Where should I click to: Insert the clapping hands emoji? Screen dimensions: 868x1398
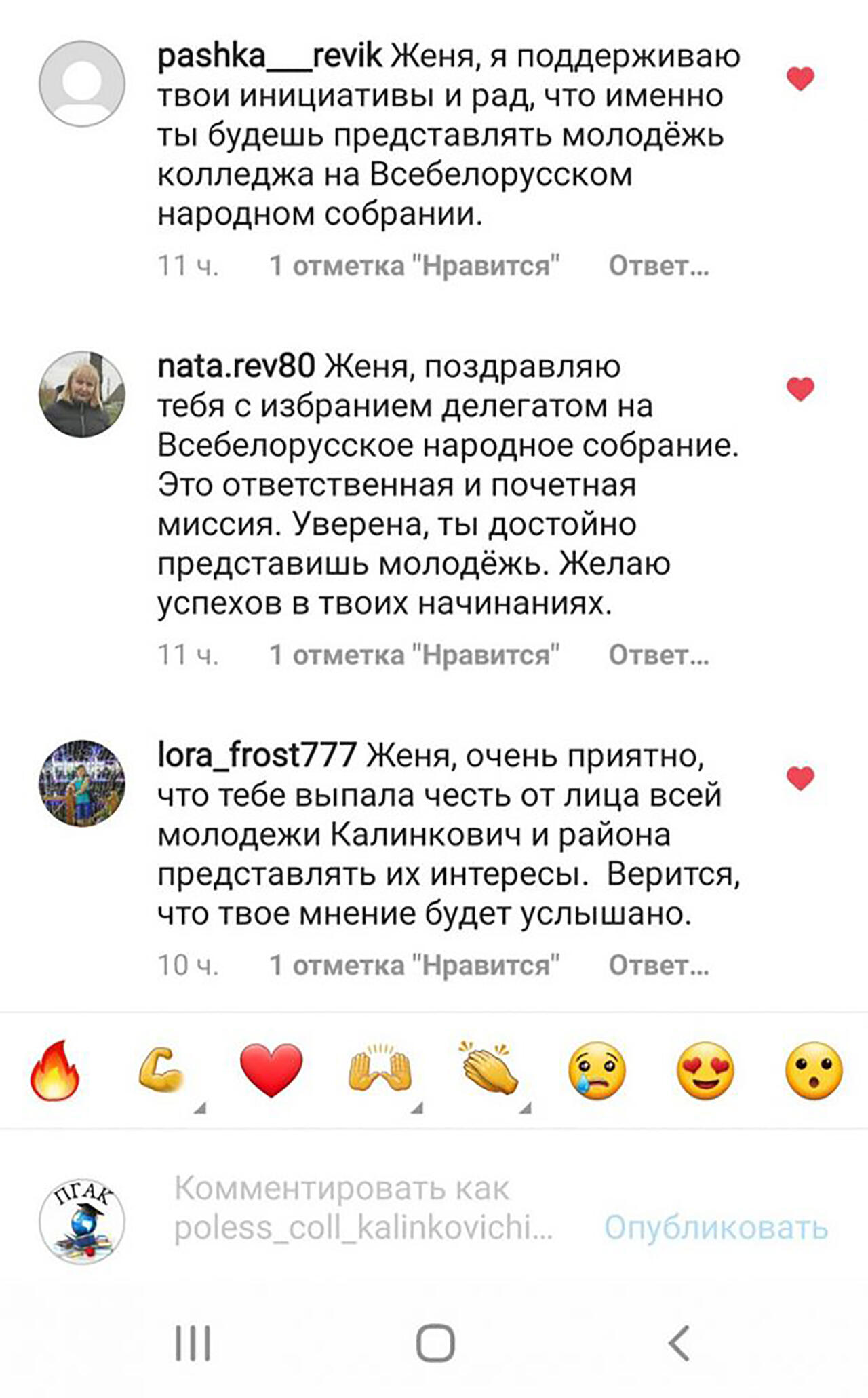[490, 1071]
